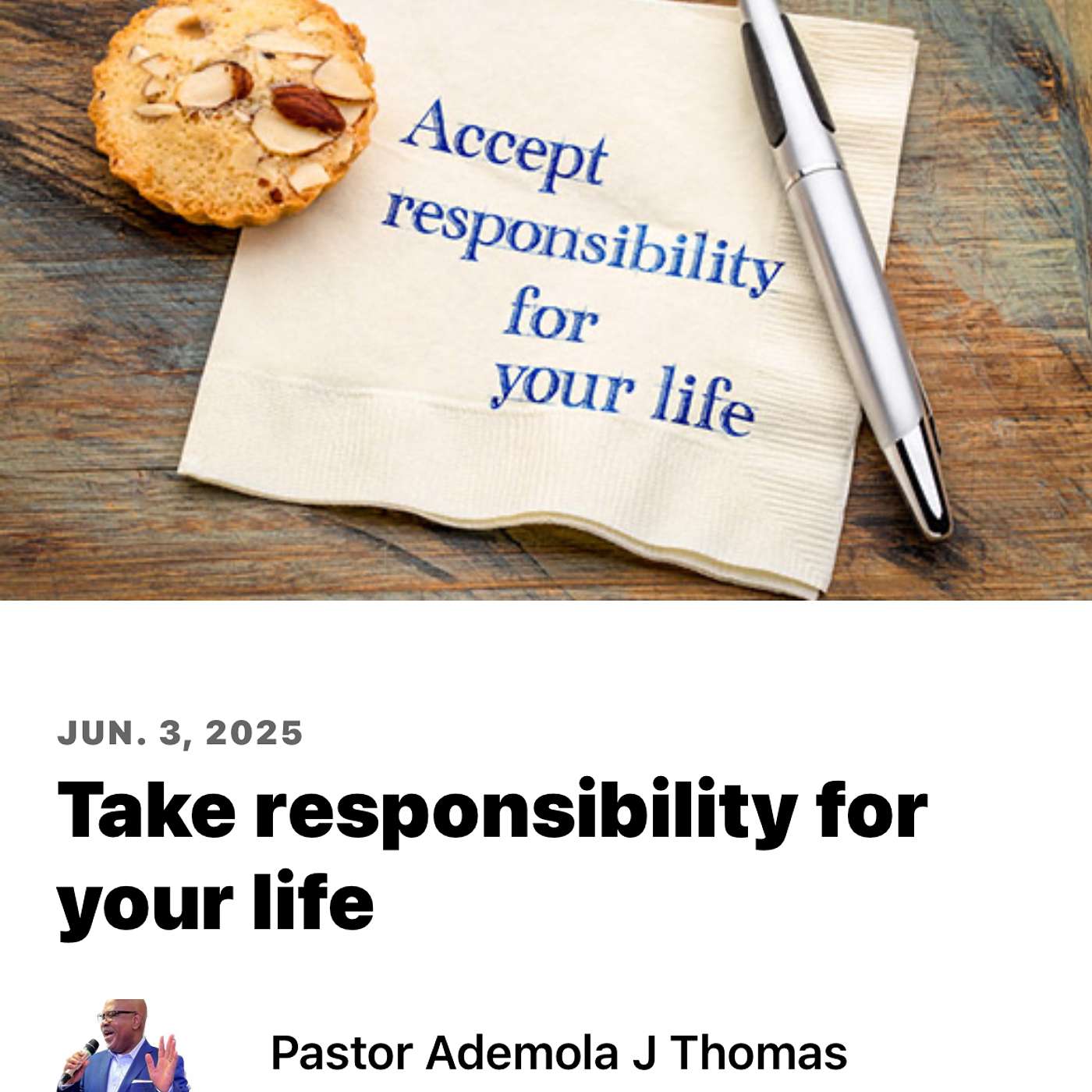Open Pastor Ademola J Thomas's show page
1092x1092 pixels.
(558, 1052)
